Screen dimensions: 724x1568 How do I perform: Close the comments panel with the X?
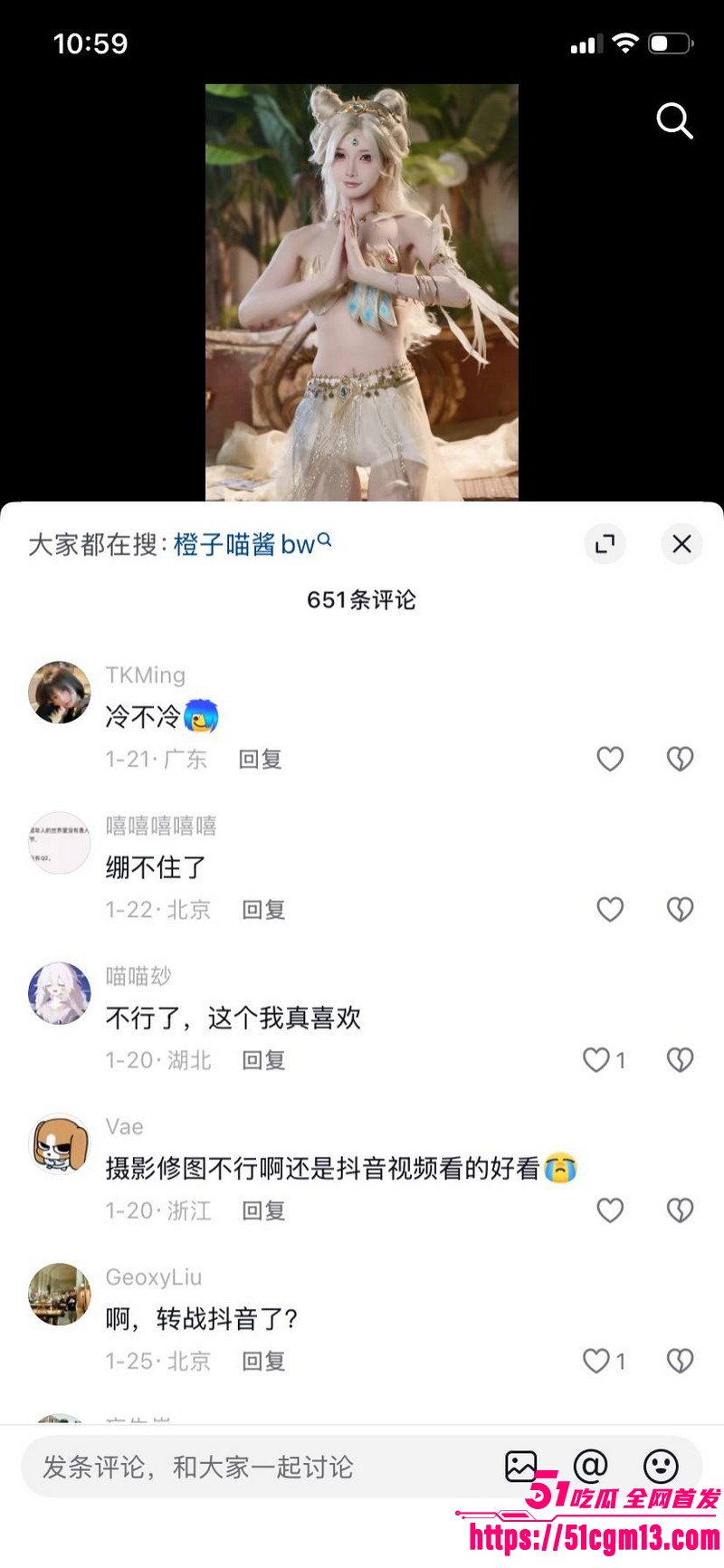(681, 544)
